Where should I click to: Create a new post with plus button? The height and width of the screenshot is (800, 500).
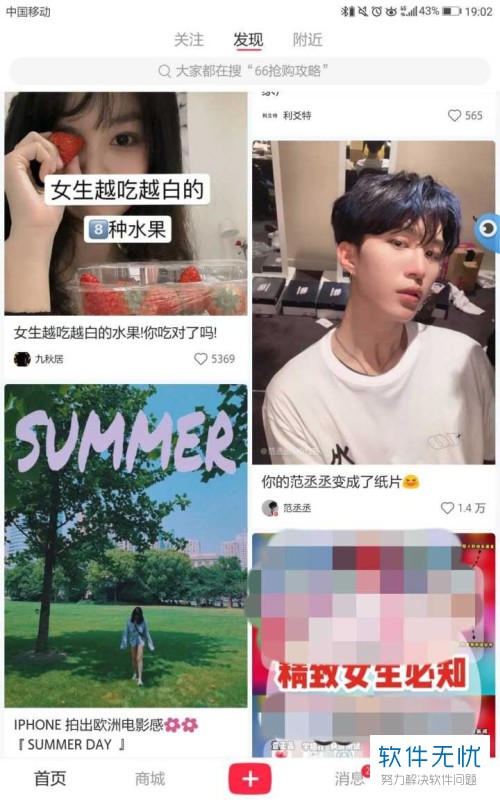point(250,779)
